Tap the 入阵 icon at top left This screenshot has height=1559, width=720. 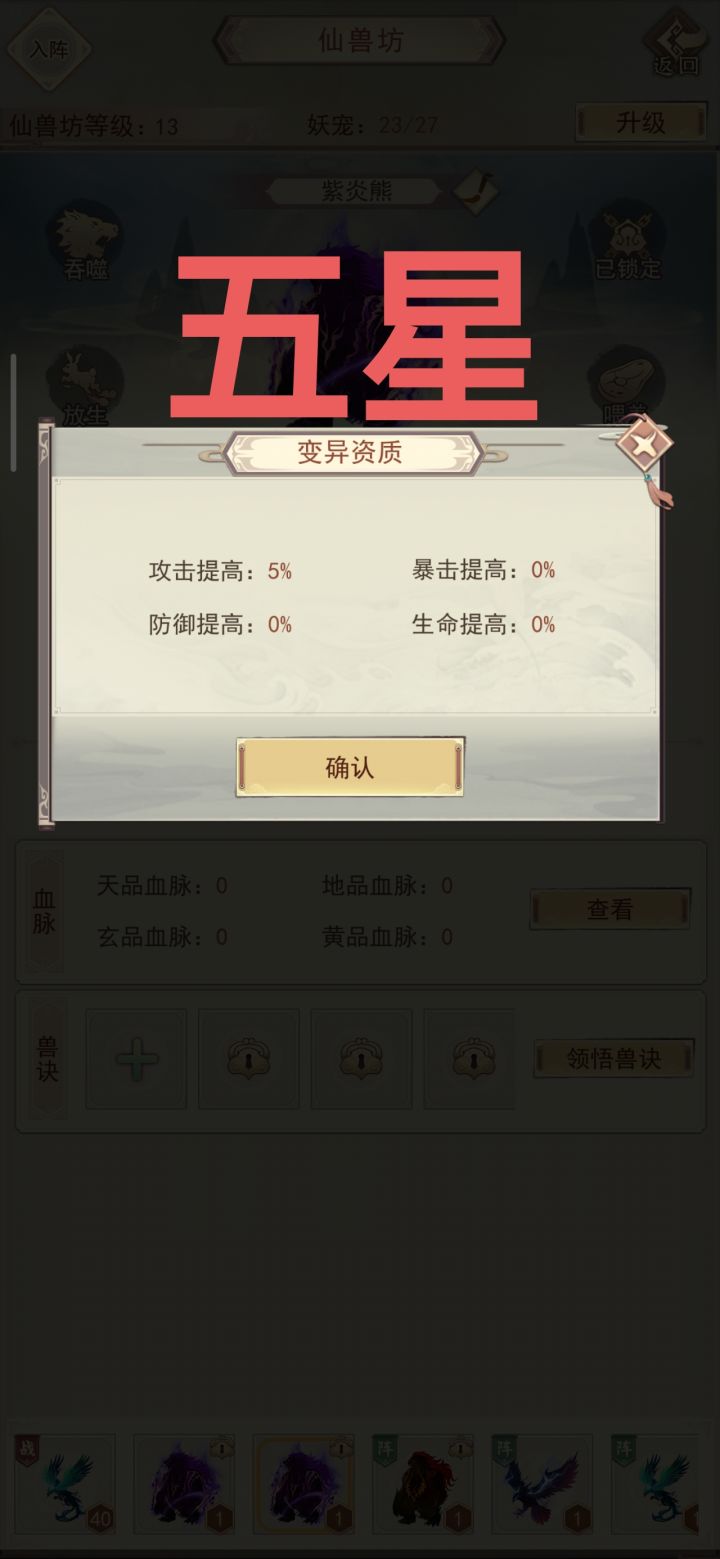point(50,48)
